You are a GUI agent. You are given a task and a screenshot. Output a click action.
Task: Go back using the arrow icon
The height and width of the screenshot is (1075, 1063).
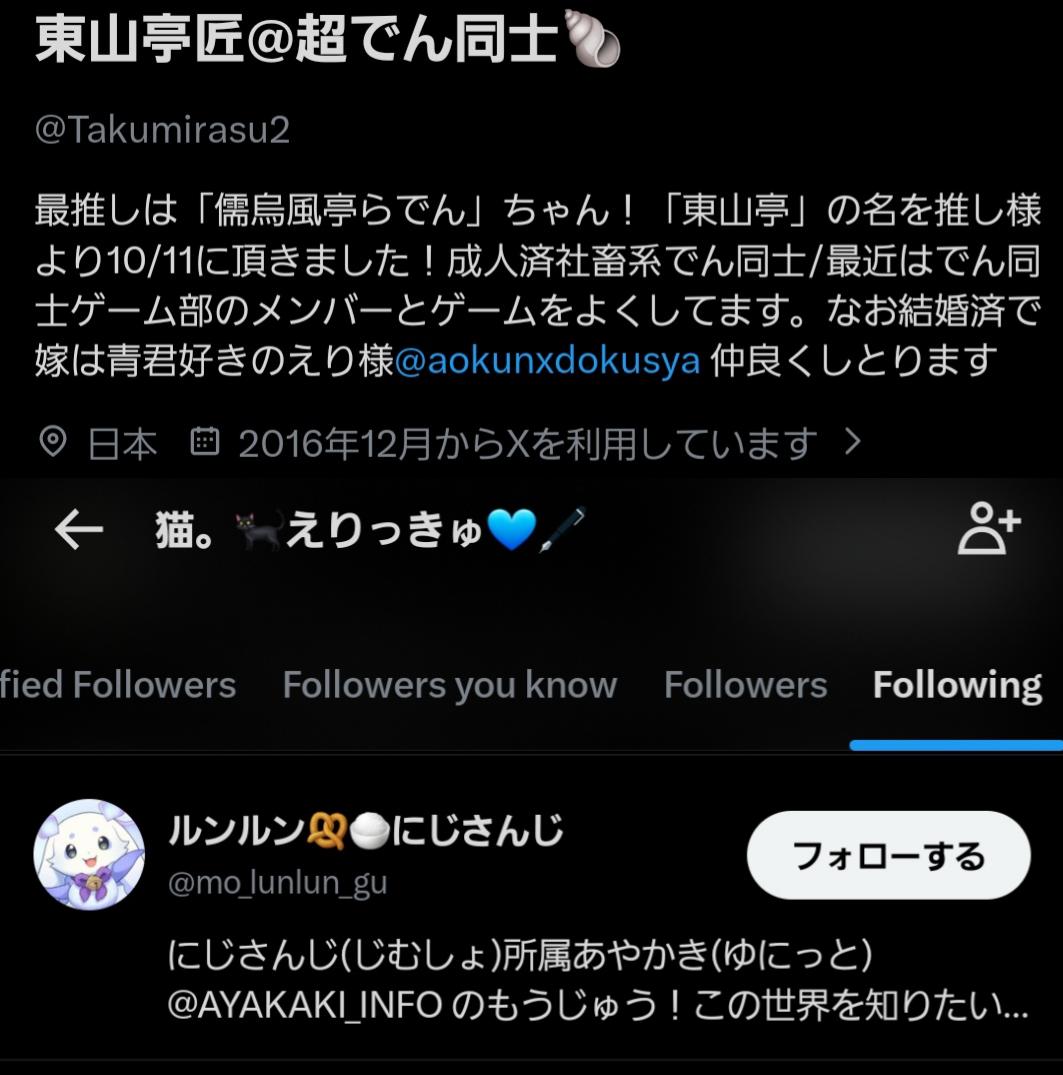[80, 531]
